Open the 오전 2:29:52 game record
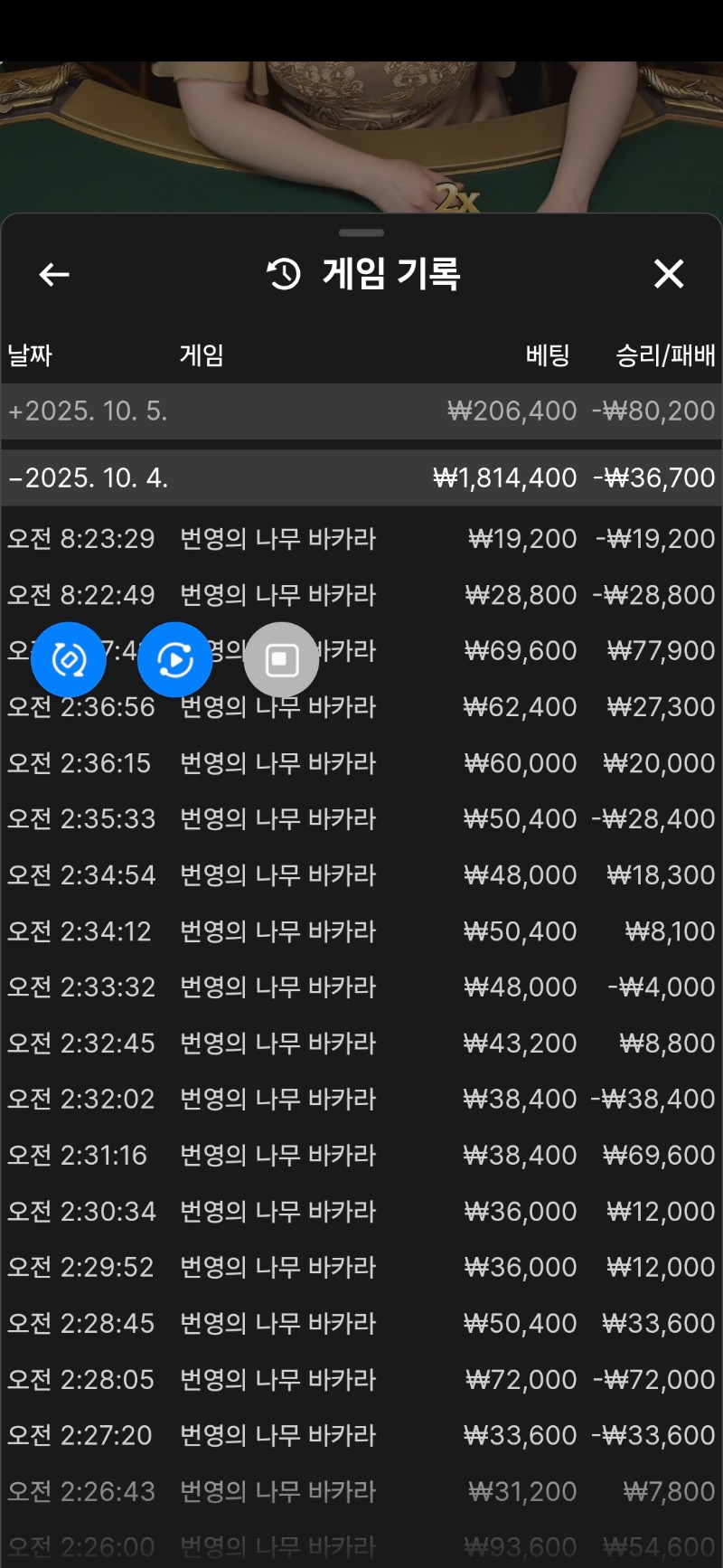Screen dimensions: 723x1568 coord(361,1268)
